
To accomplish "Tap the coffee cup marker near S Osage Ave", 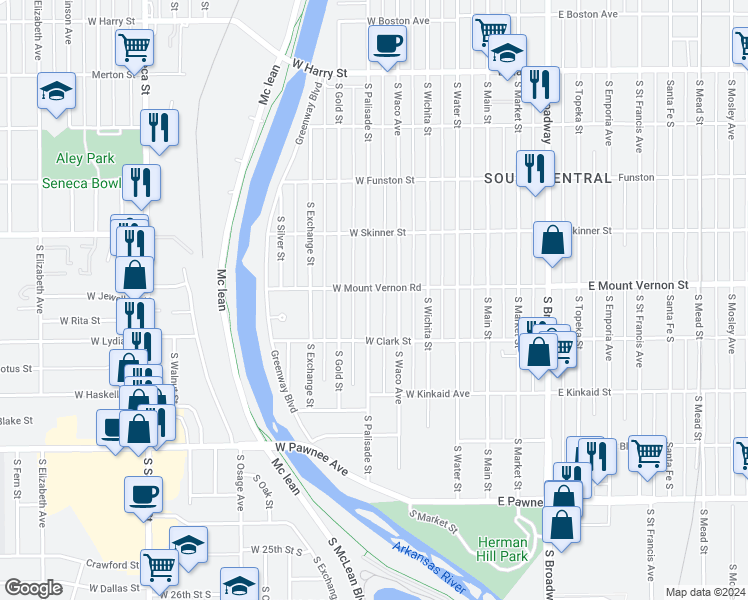I will pos(143,494).
